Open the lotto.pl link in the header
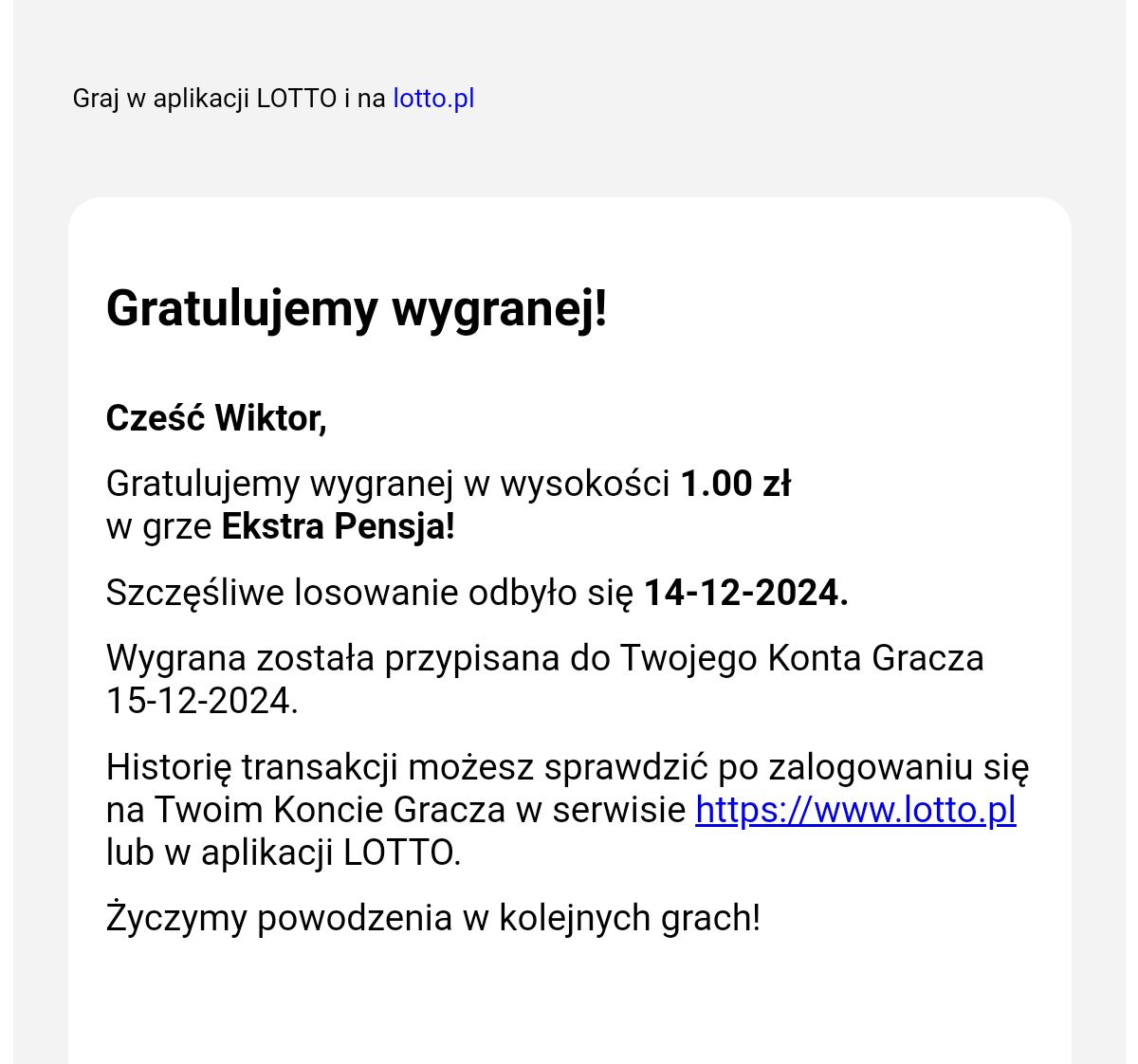The height and width of the screenshot is (1064, 1138). click(x=433, y=99)
